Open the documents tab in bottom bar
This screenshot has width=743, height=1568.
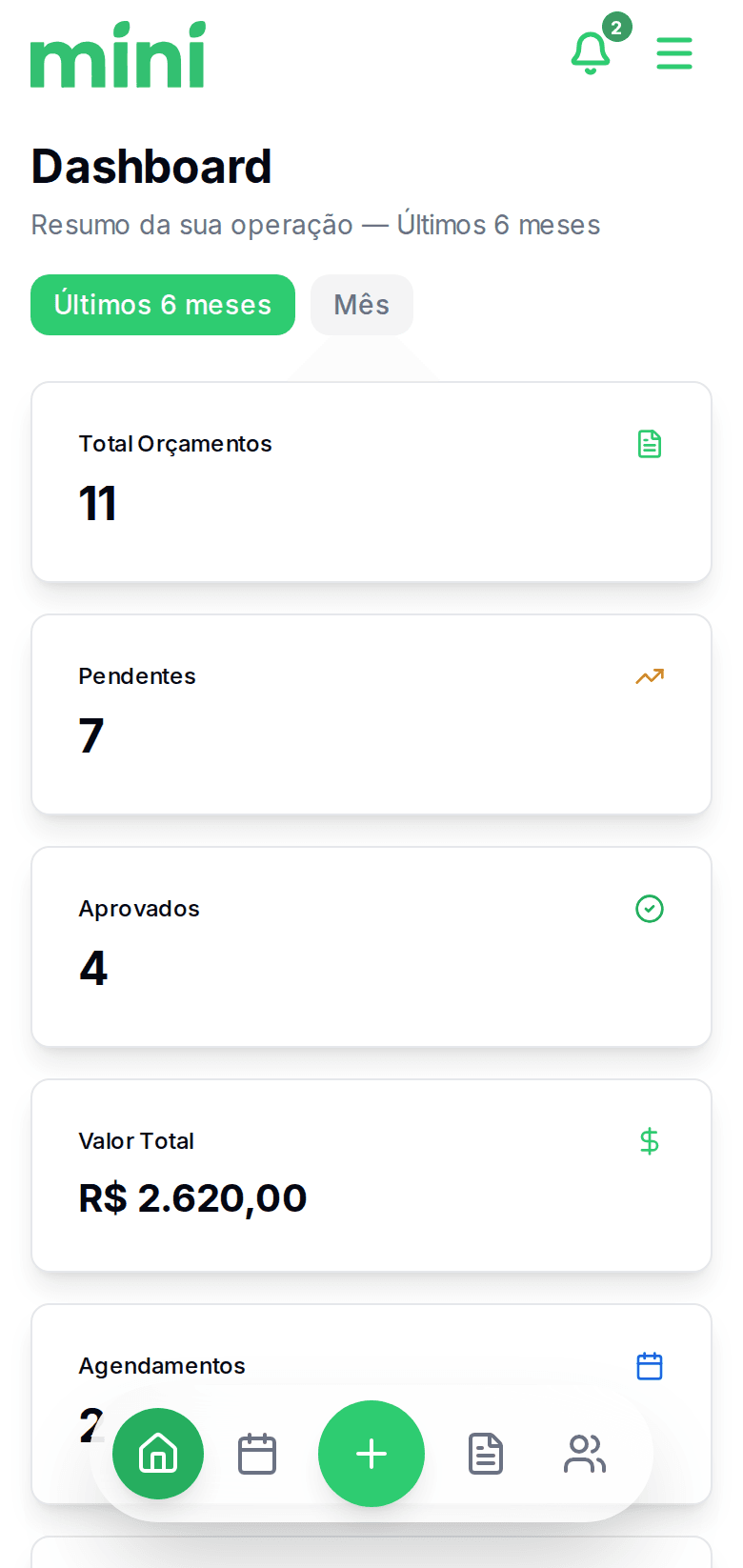click(486, 1454)
